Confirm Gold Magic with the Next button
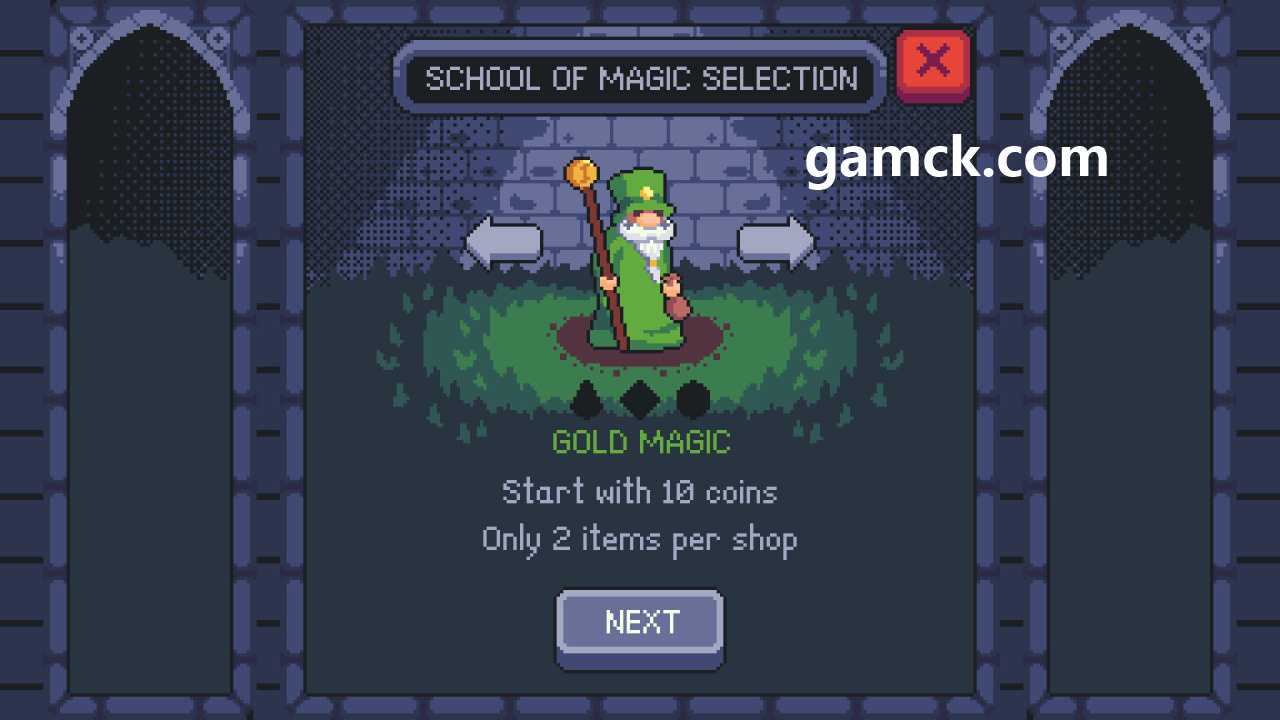Screen dimensions: 1280x720 pyautogui.click(x=640, y=622)
